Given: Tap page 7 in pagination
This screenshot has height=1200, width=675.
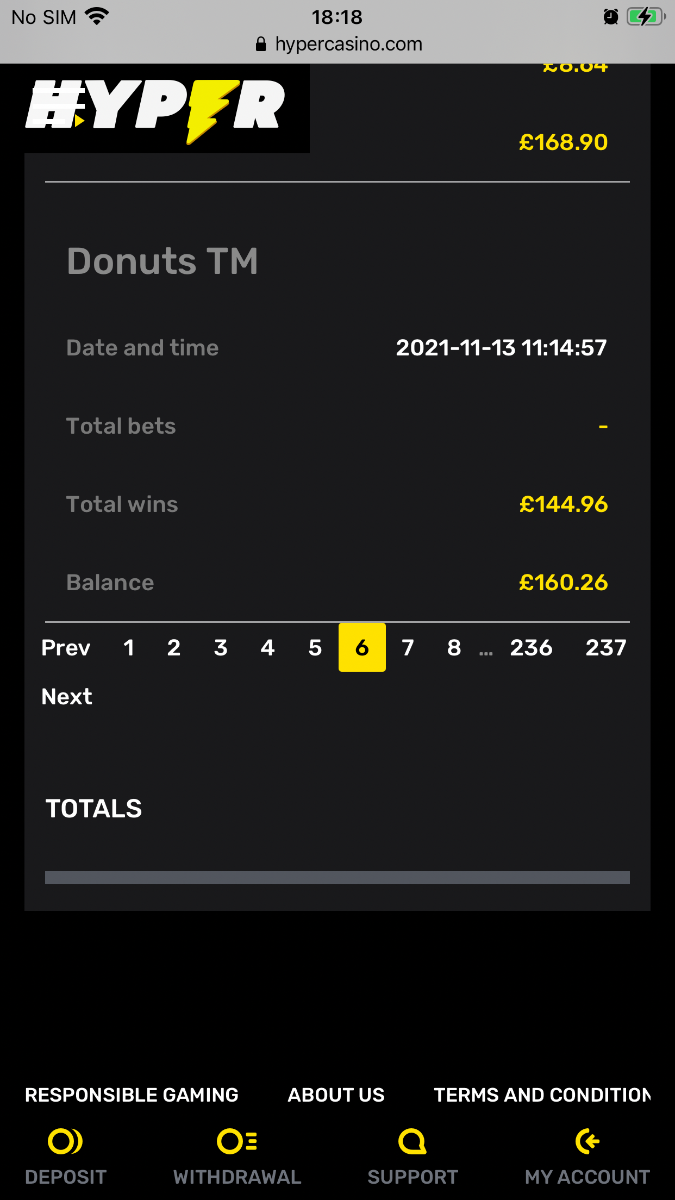Looking at the screenshot, I should pyautogui.click(x=408, y=648).
